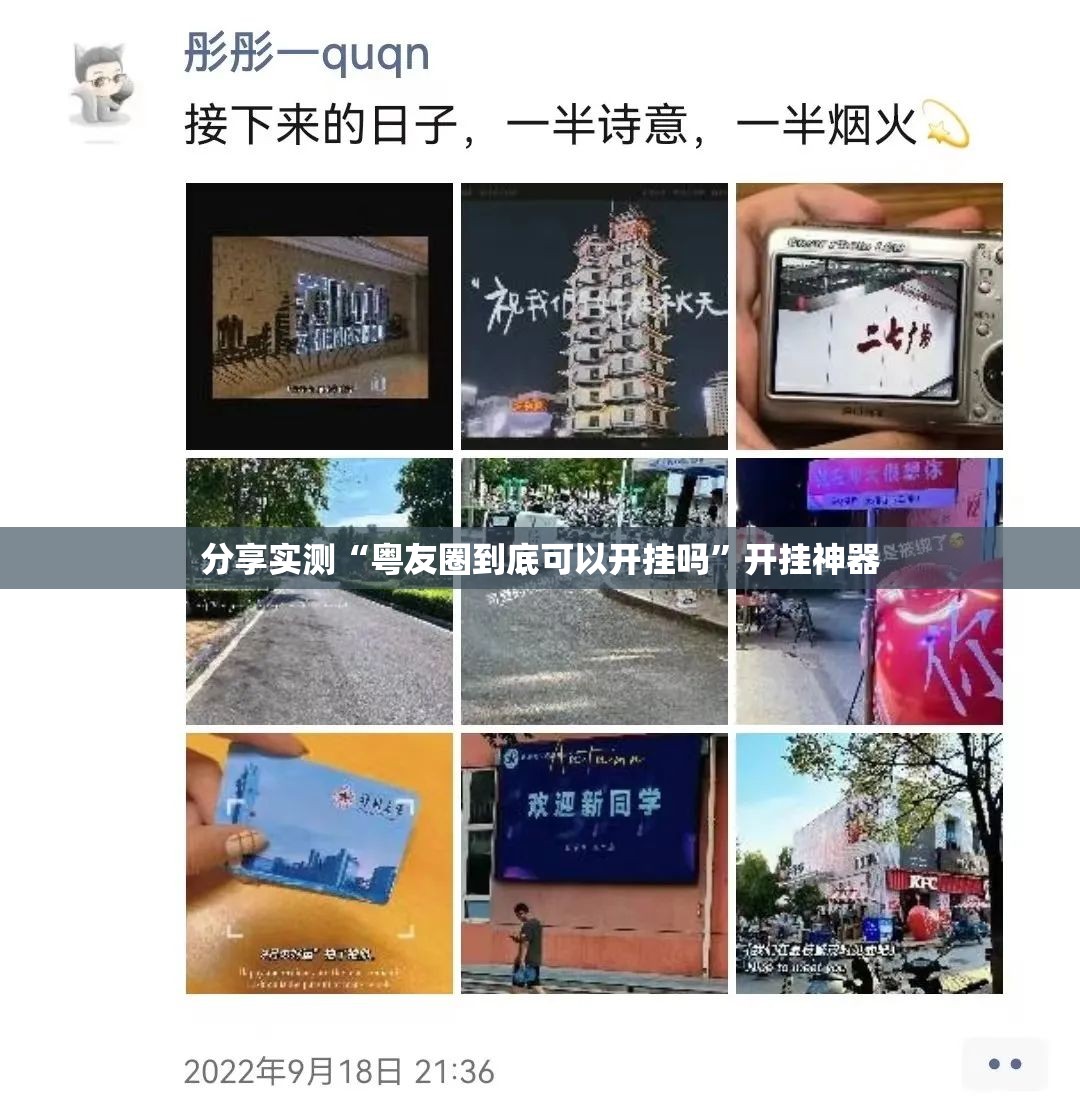Viewport: 1080px width, 1117px height.
Task: View the photo of parked bikes by the road
Action: pos(594,650)
